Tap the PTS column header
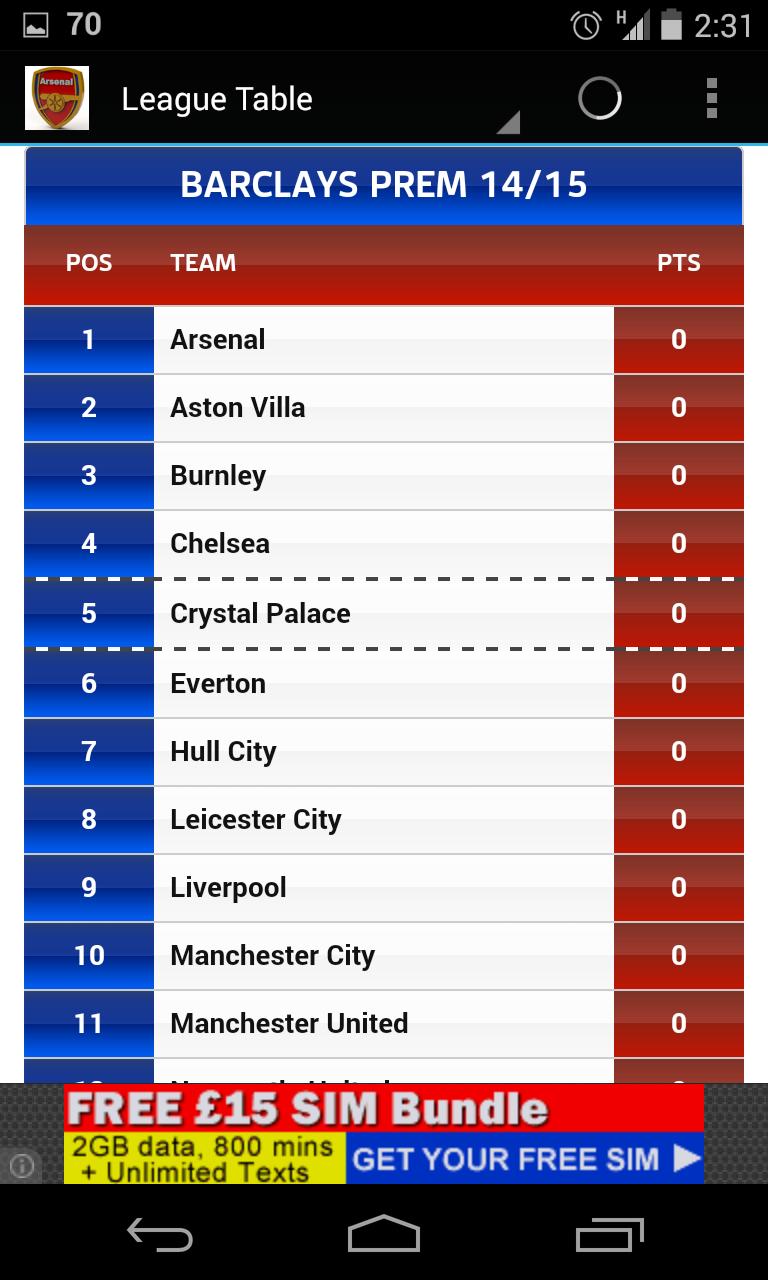 pyautogui.click(x=679, y=263)
